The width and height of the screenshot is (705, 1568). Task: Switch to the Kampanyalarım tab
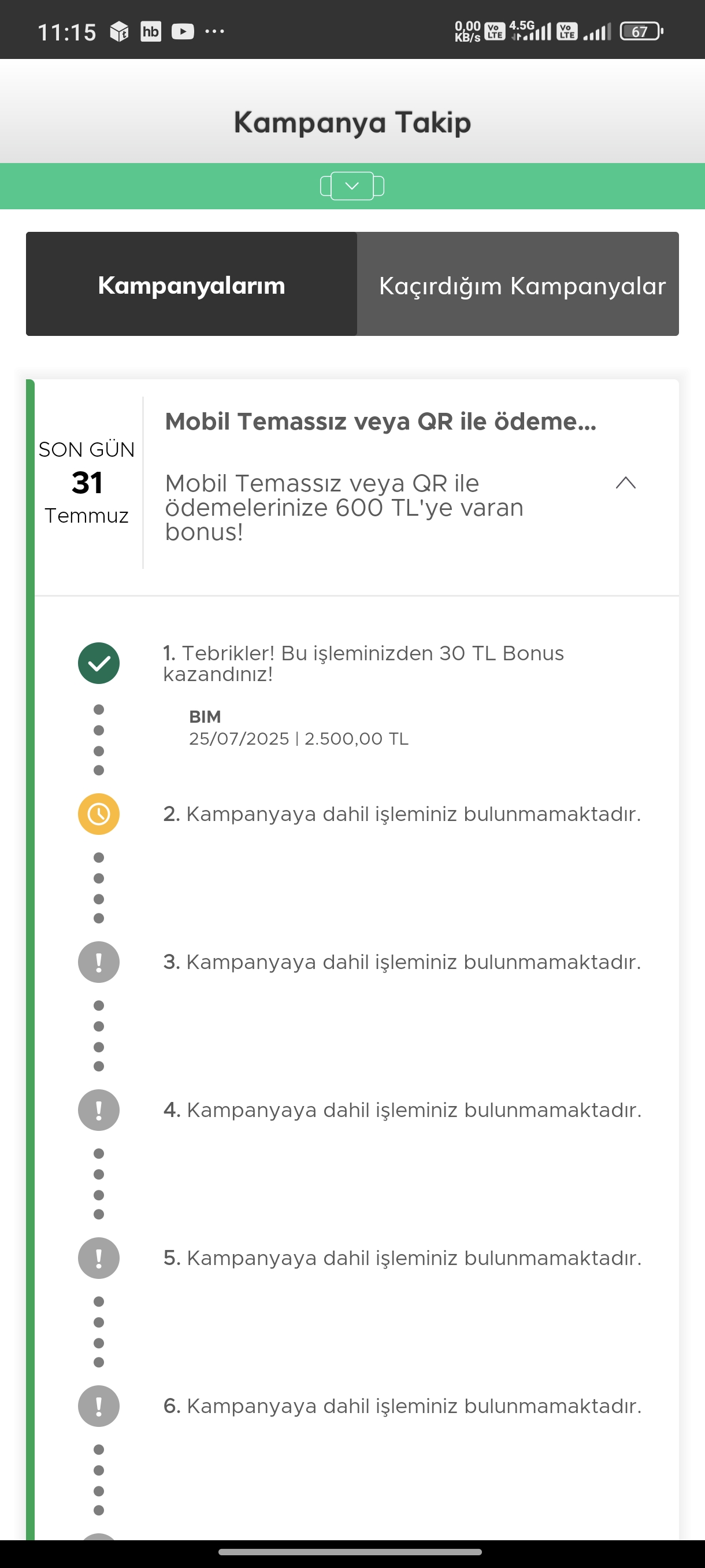(191, 284)
